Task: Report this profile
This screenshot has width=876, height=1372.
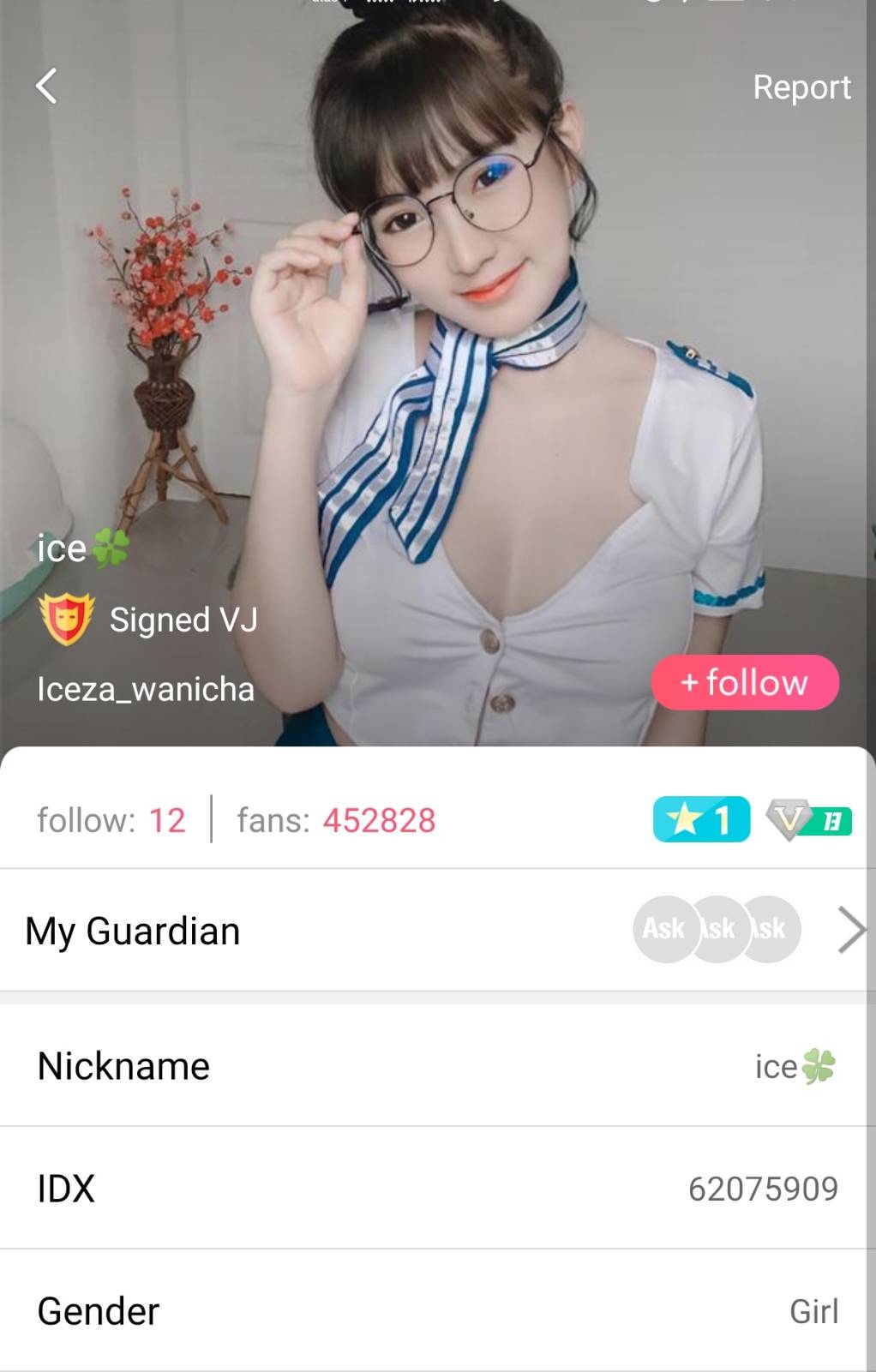Action: click(801, 87)
